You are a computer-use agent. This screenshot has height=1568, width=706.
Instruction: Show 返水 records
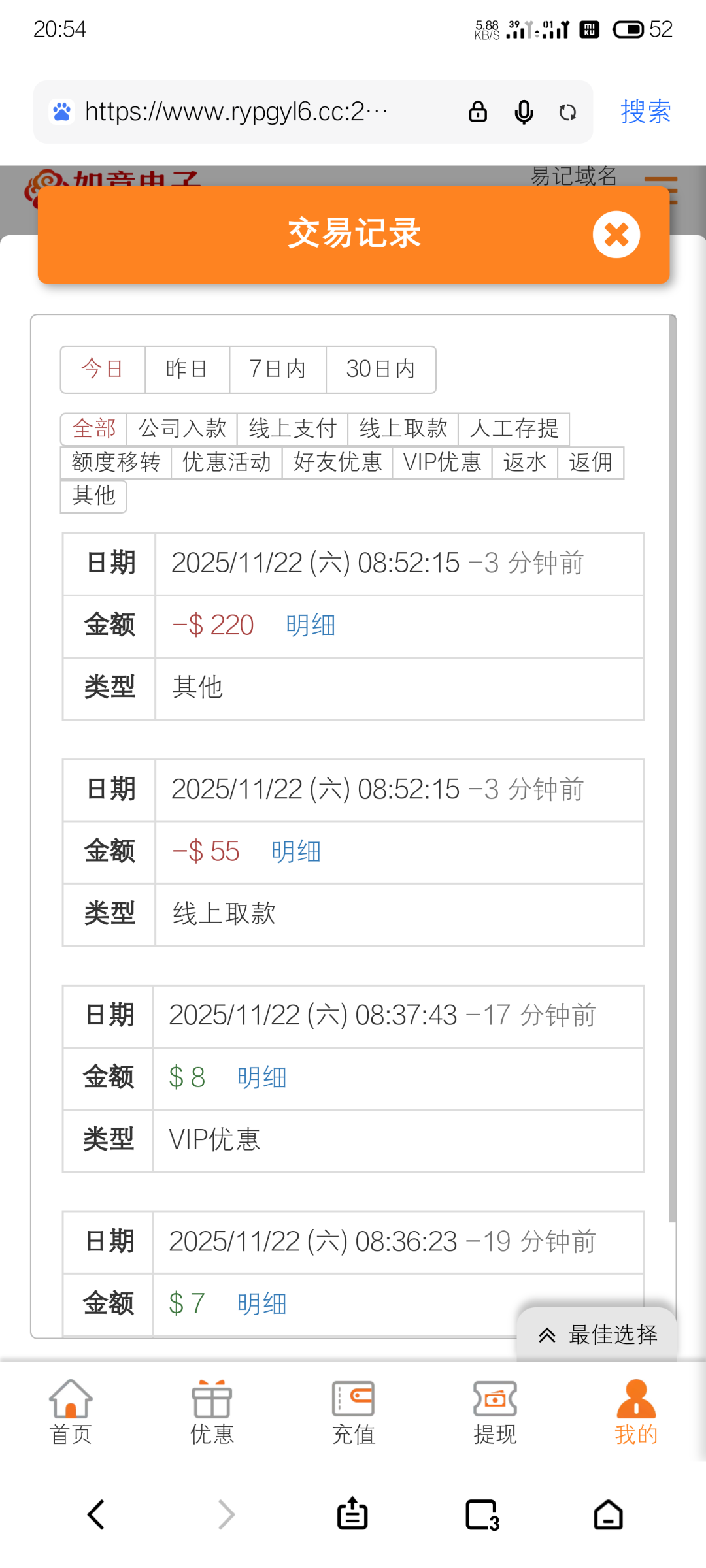(x=524, y=463)
